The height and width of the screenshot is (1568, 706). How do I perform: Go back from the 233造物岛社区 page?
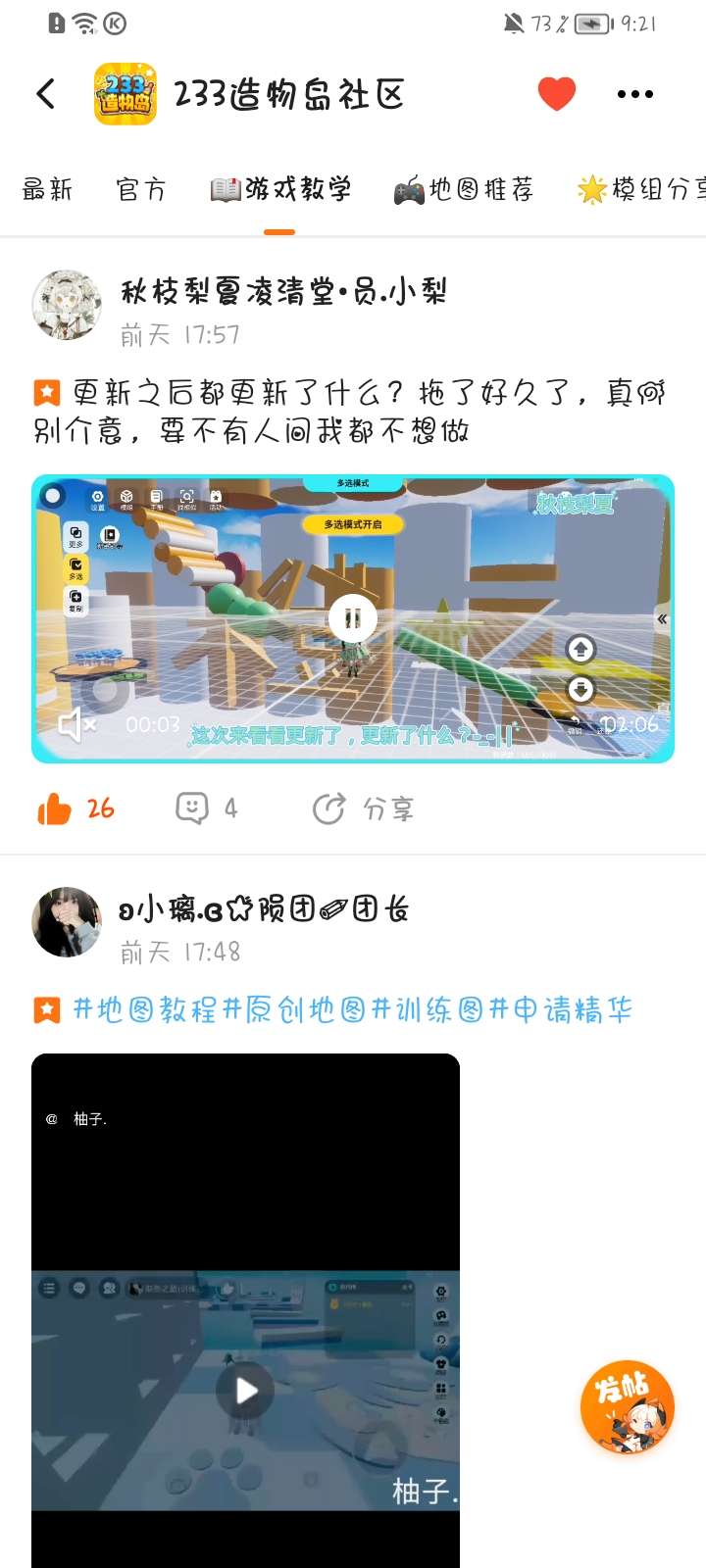point(46,94)
